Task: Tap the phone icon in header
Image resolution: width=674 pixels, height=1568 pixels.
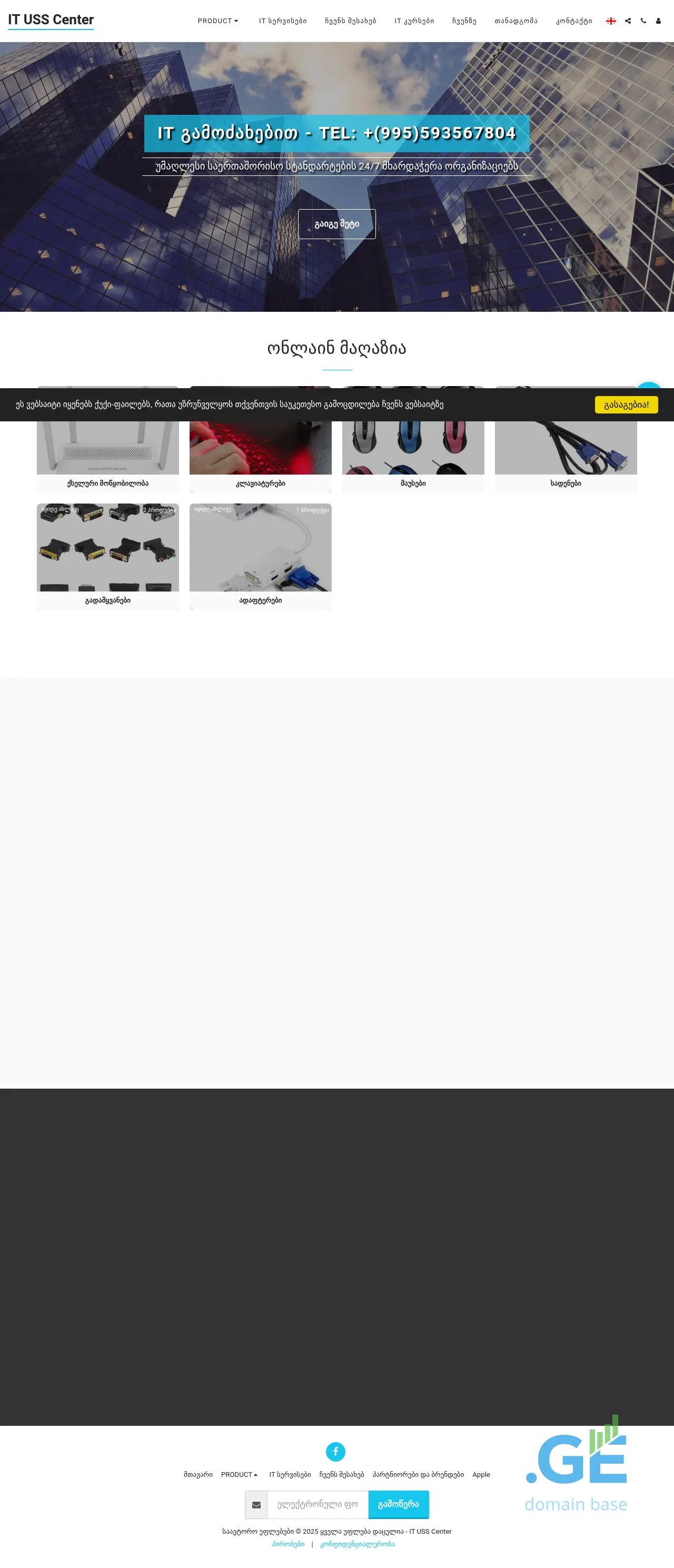Action: pyautogui.click(x=643, y=21)
